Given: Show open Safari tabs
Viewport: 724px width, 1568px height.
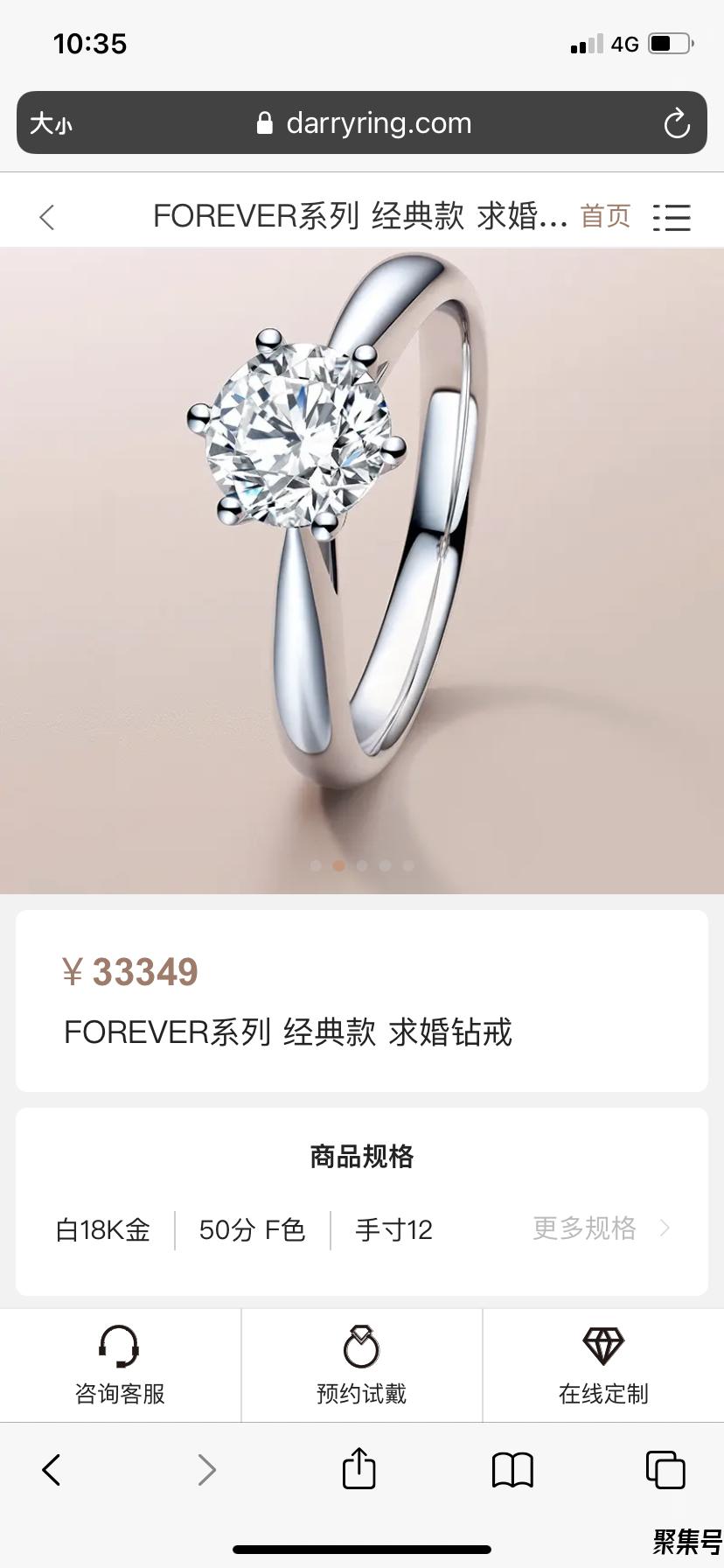Looking at the screenshot, I should click(665, 1469).
